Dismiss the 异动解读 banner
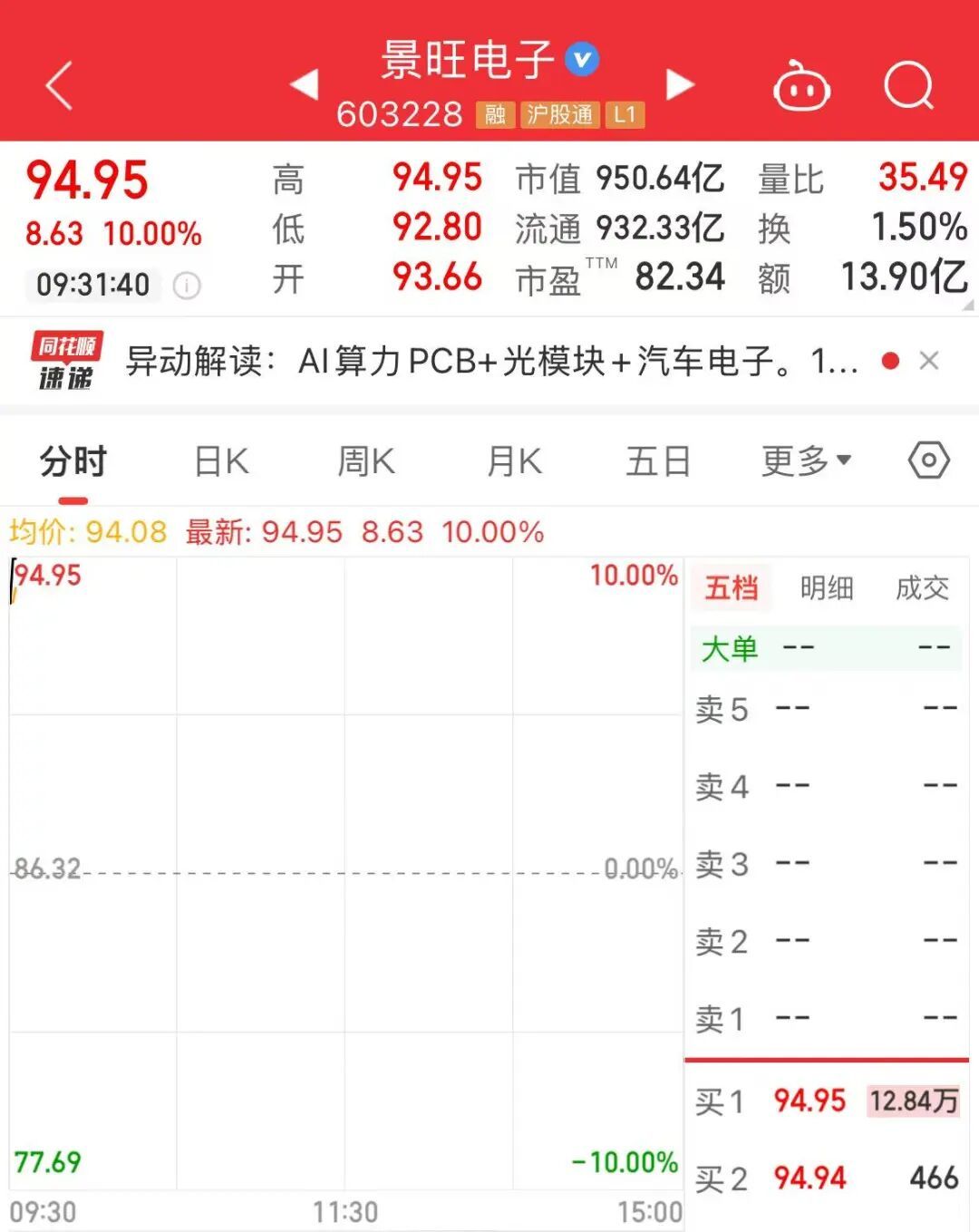This screenshot has height=1232, width=979. tap(928, 361)
